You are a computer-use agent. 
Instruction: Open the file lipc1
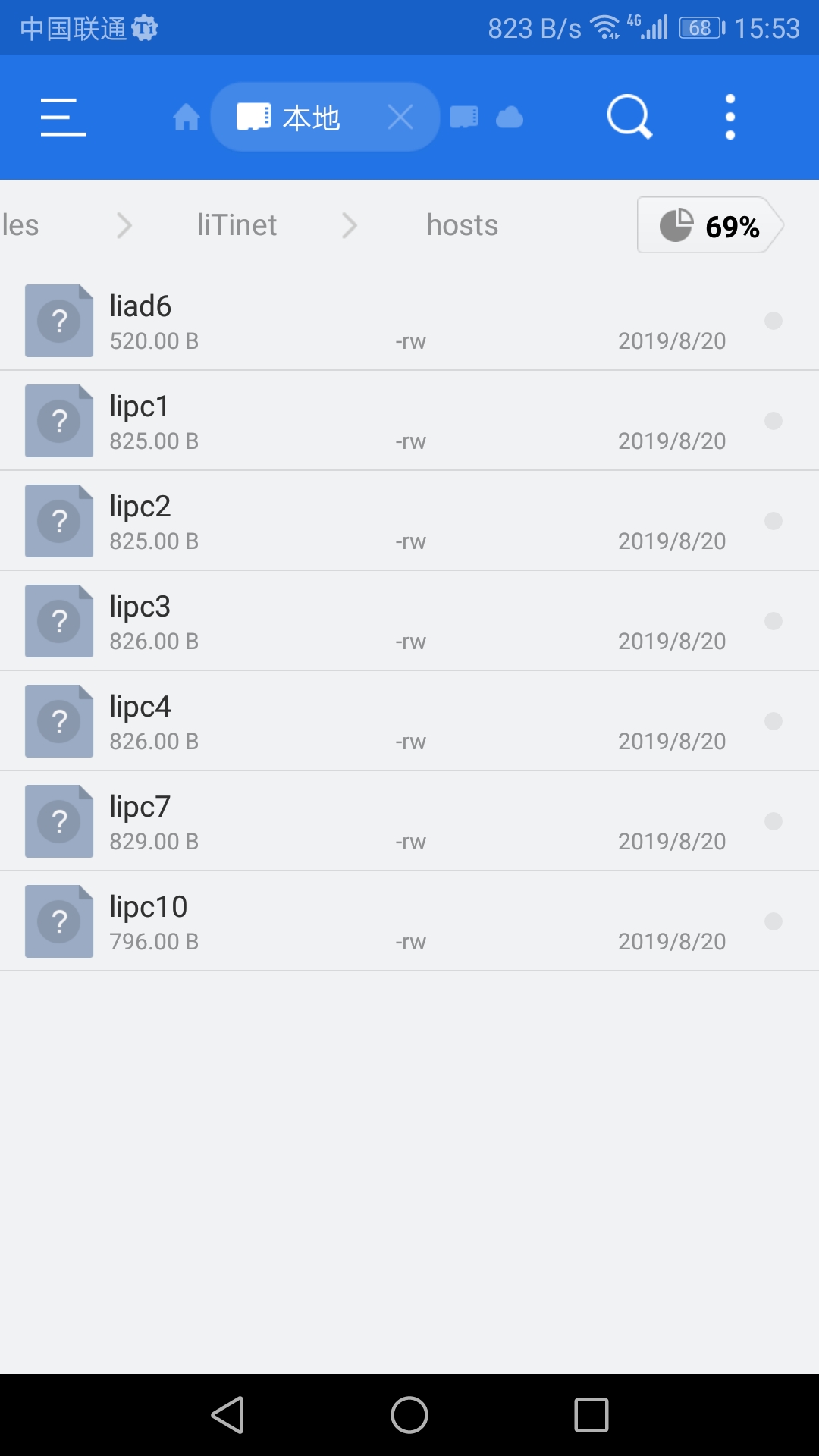[409, 421]
